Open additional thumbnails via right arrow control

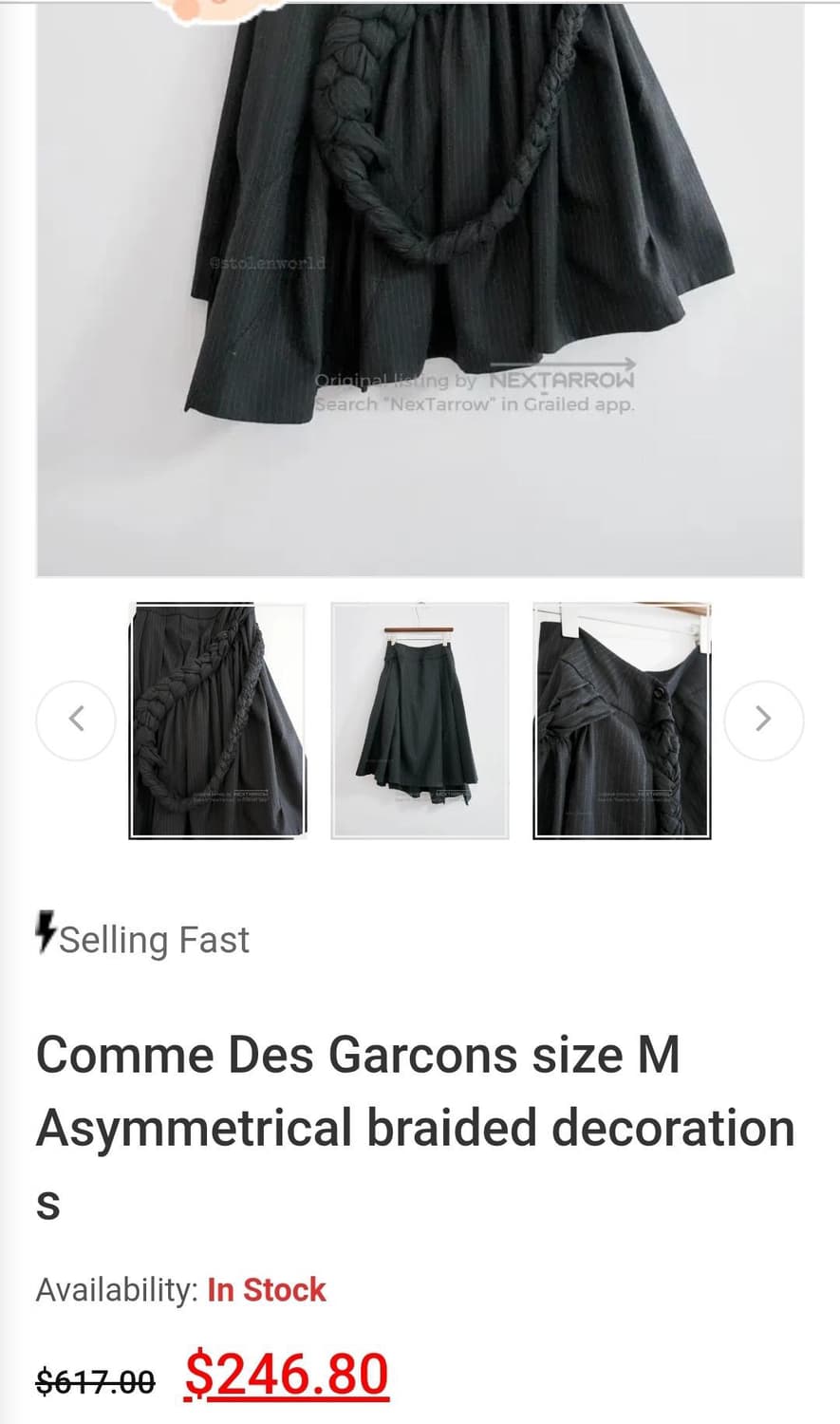(x=763, y=720)
